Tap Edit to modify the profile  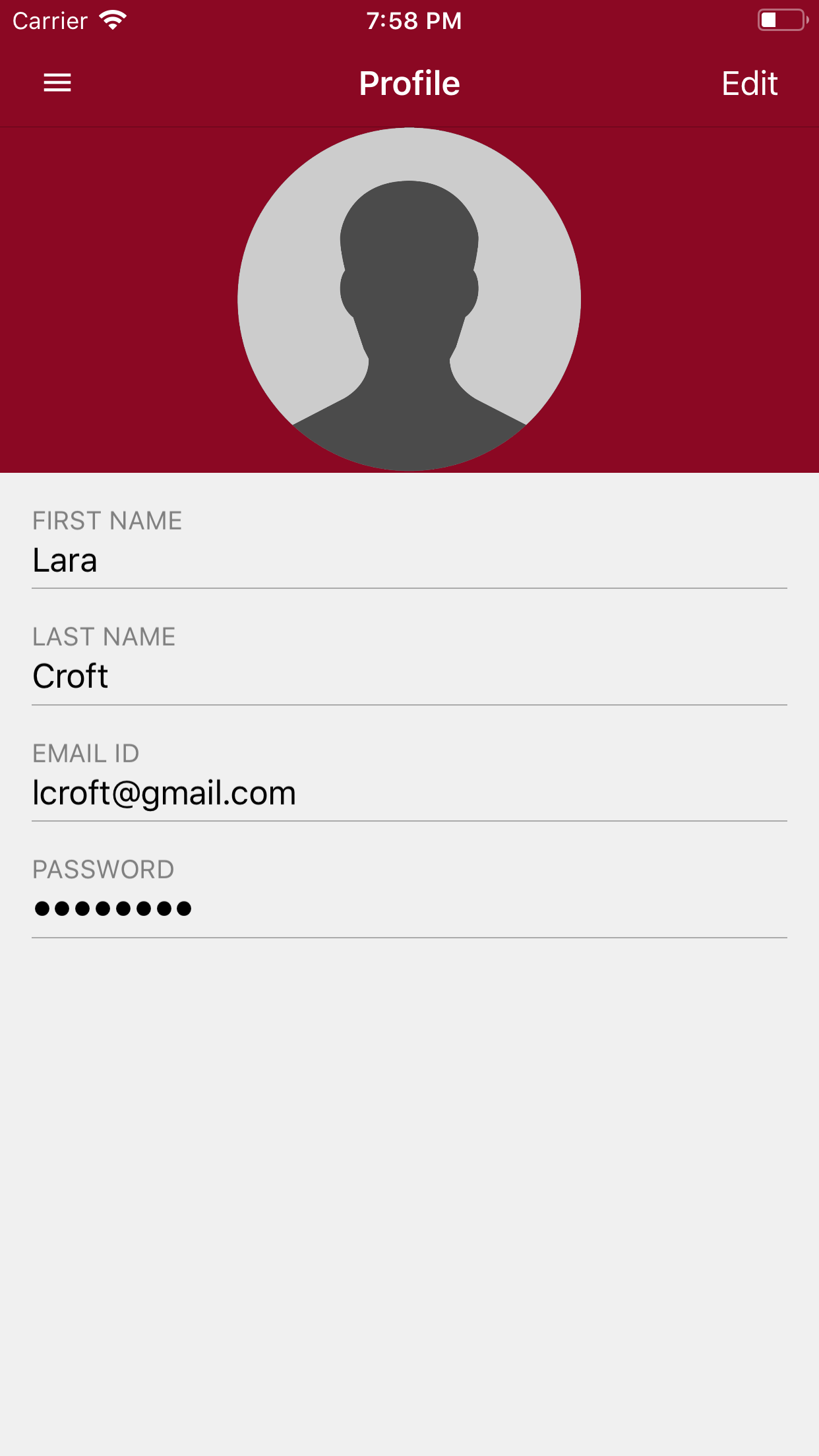(749, 84)
